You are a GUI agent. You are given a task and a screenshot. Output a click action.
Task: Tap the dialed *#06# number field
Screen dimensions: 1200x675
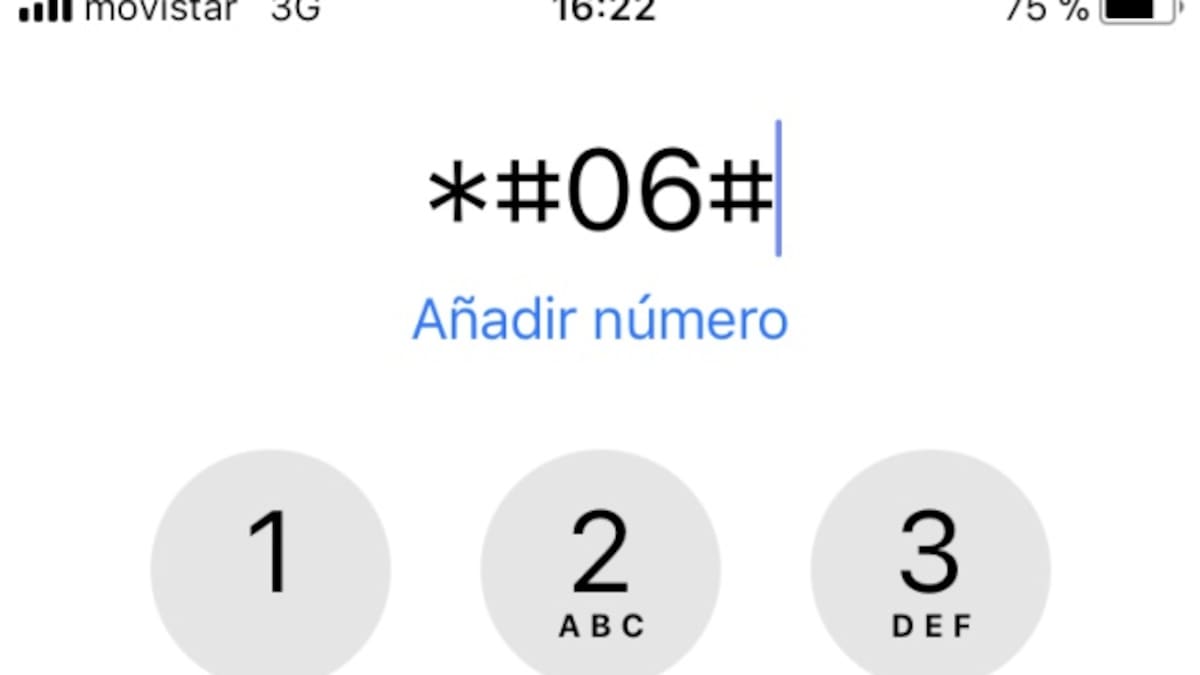point(600,190)
